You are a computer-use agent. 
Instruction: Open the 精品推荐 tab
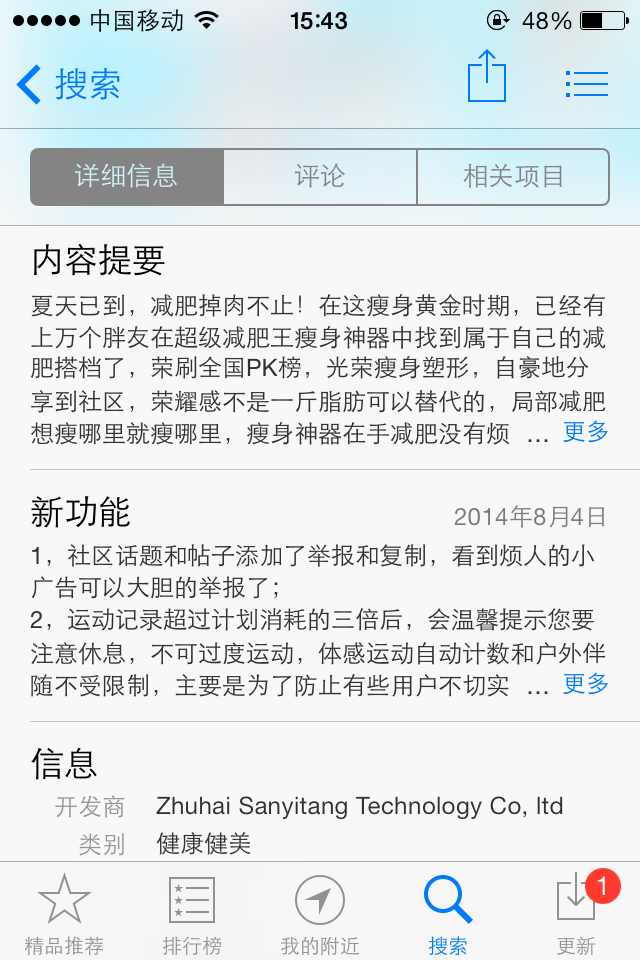coord(64,912)
